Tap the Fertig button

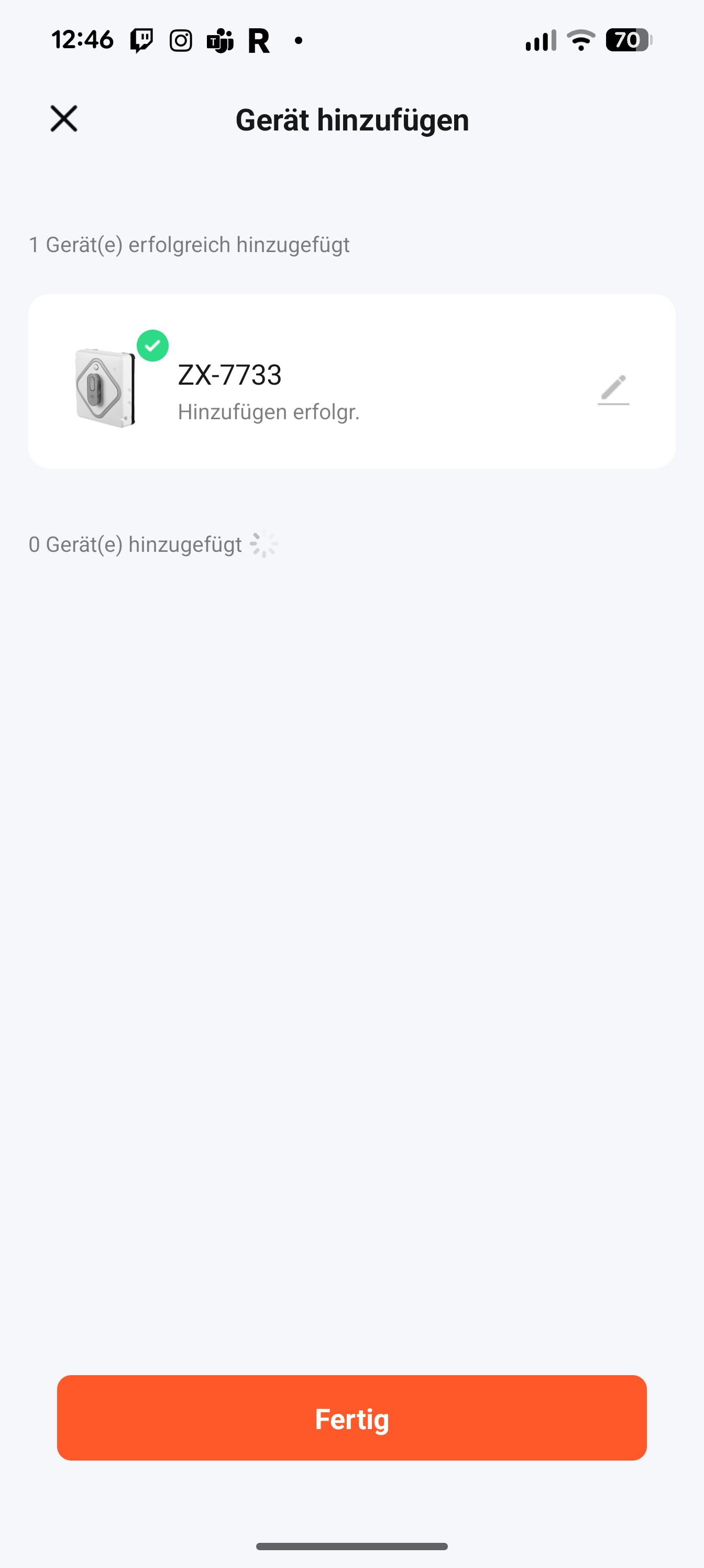click(351, 1418)
